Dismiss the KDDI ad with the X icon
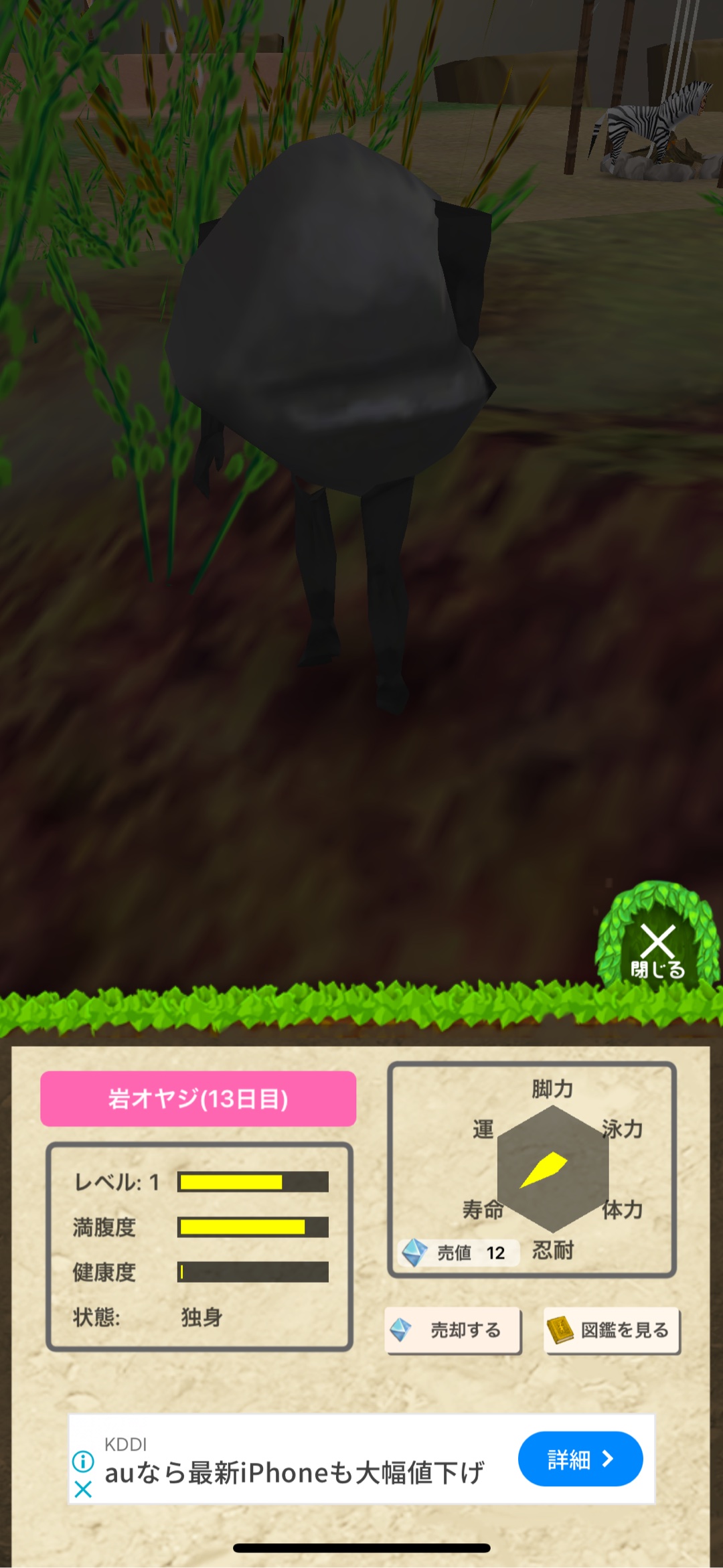Viewport: 723px width, 1568px height. (83, 1489)
